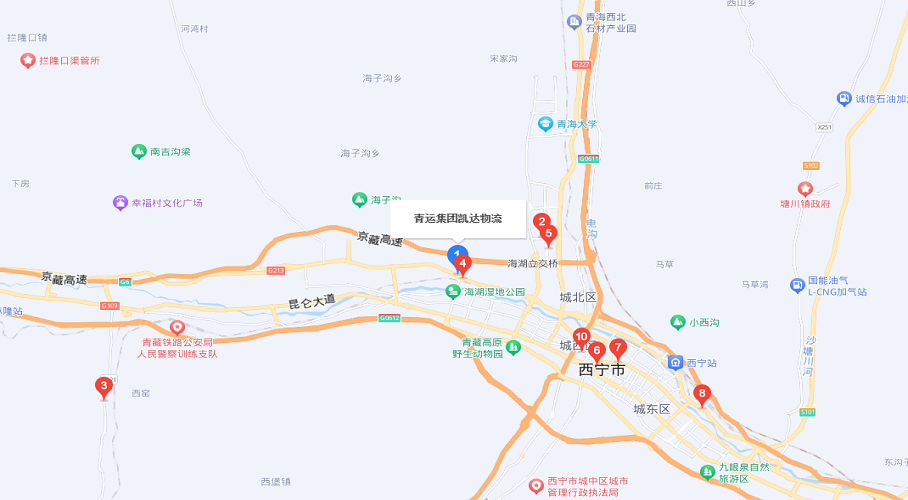This screenshot has height=500, width=908.
Task: Open marker number 5 near 海湖立交桥
Action: [x=548, y=234]
